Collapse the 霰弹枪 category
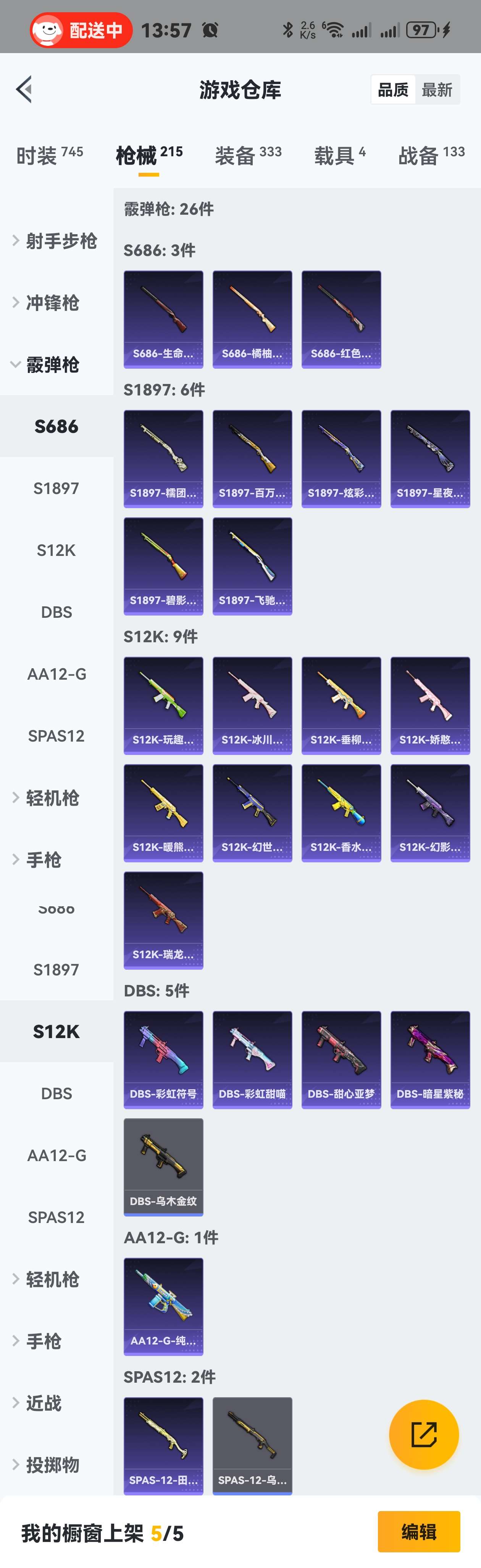Viewport: 481px width, 1568px height. (x=52, y=364)
